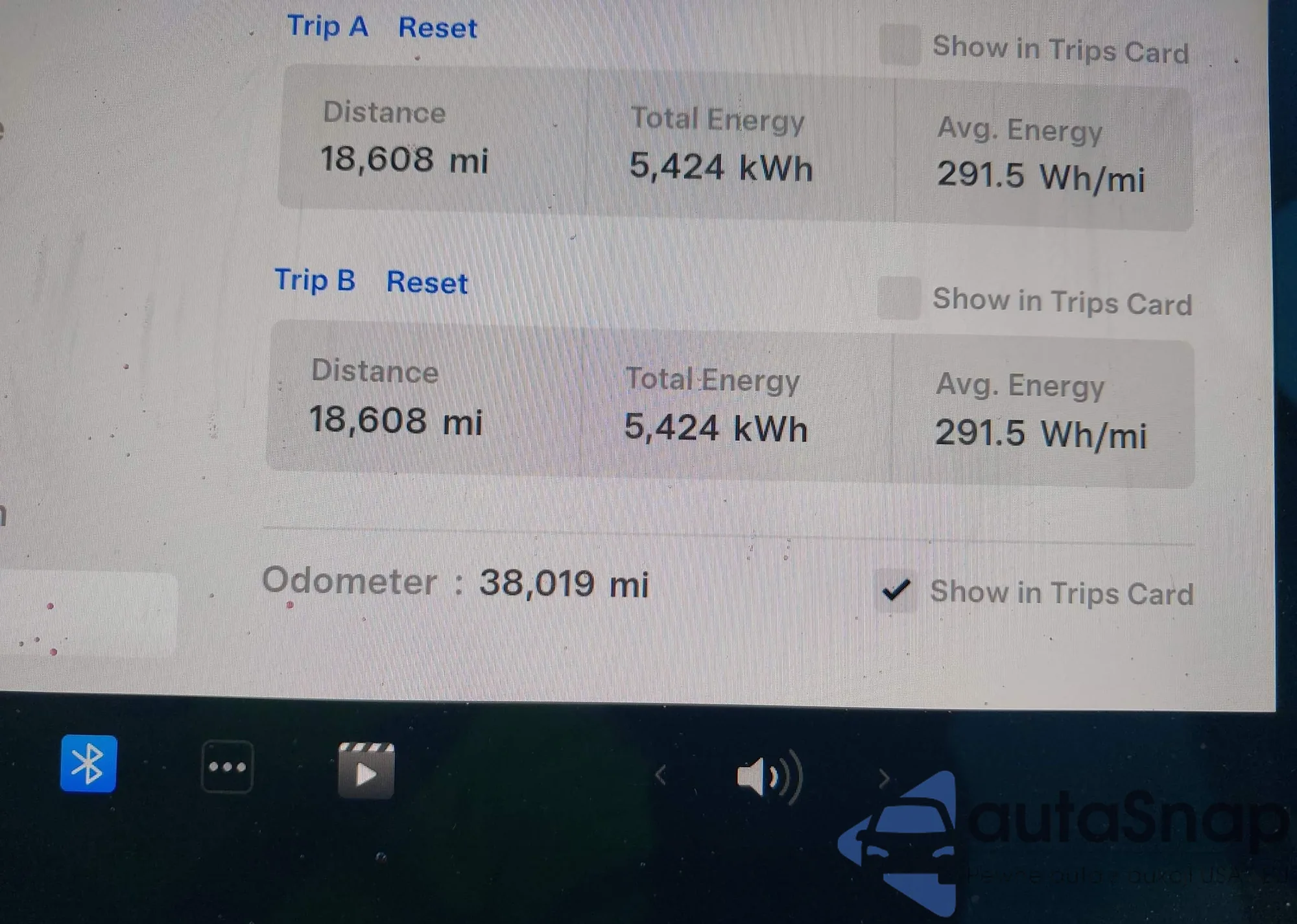The height and width of the screenshot is (924, 1297).
Task: Open the three-dot app launcher
Action: pyautogui.click(x=227, y=767)
